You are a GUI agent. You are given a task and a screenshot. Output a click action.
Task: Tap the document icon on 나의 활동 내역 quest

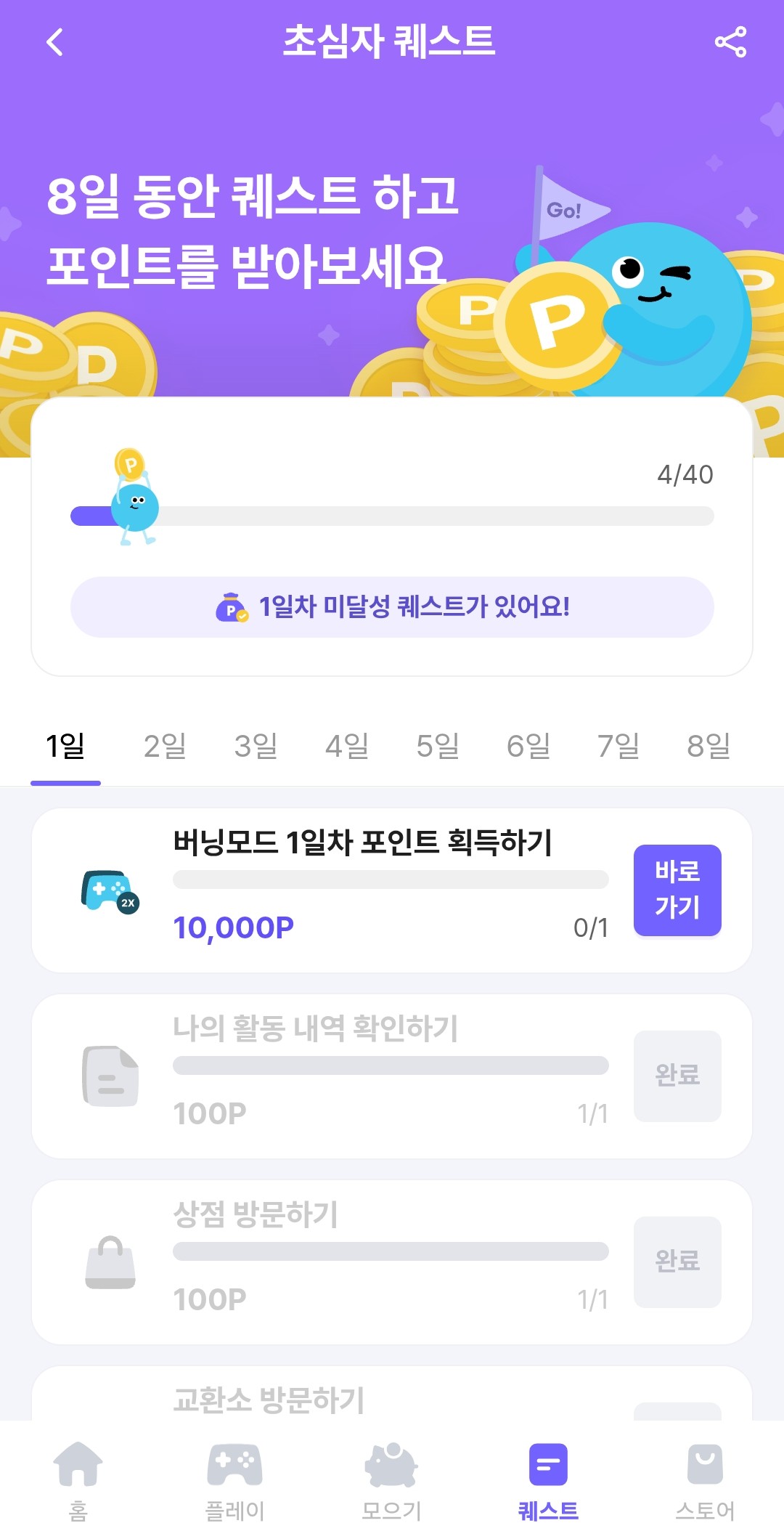pyautogui.click(x=109, y=1076)
